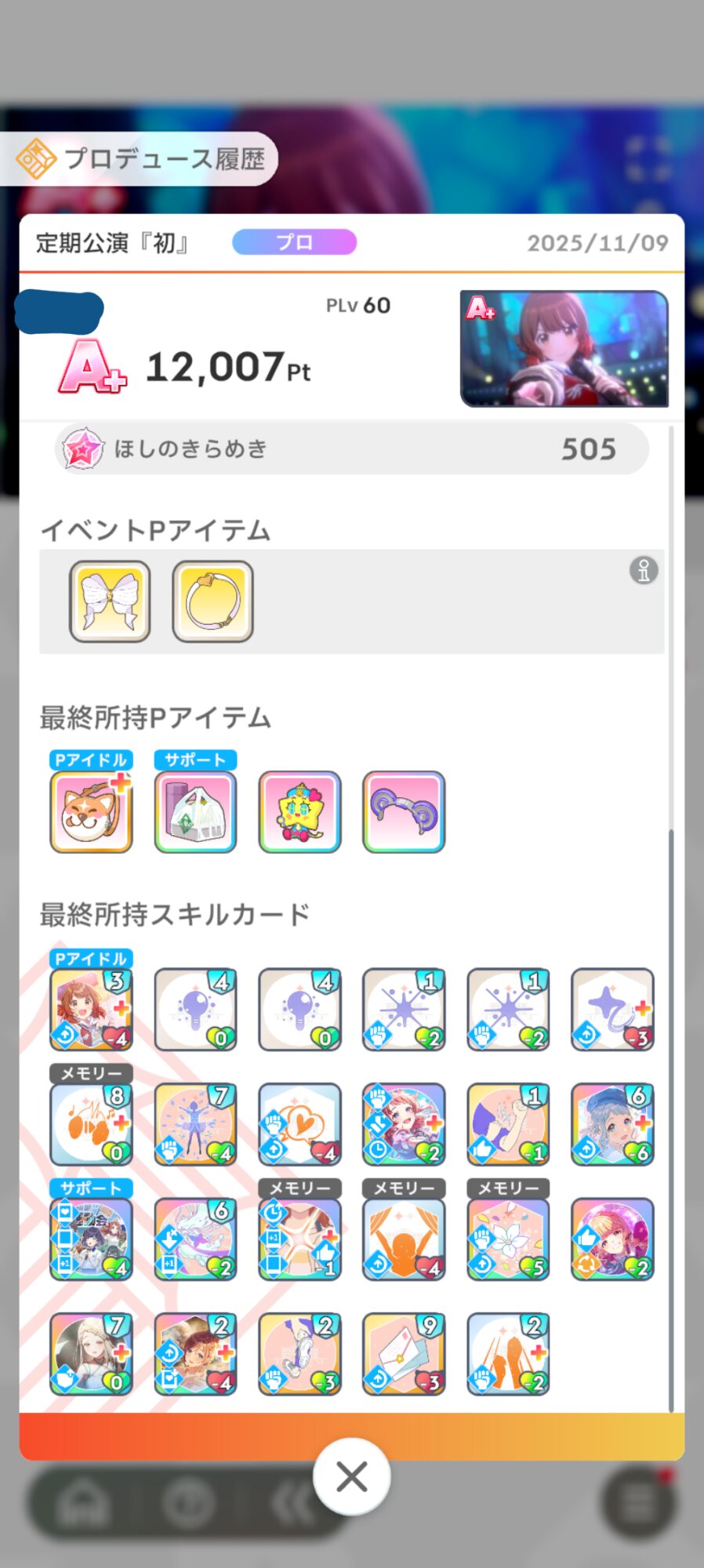Screen dimensions: 704x1568
Task: Open the event P-item info icon
Action: pyautogui.click(x=643, y=570)
